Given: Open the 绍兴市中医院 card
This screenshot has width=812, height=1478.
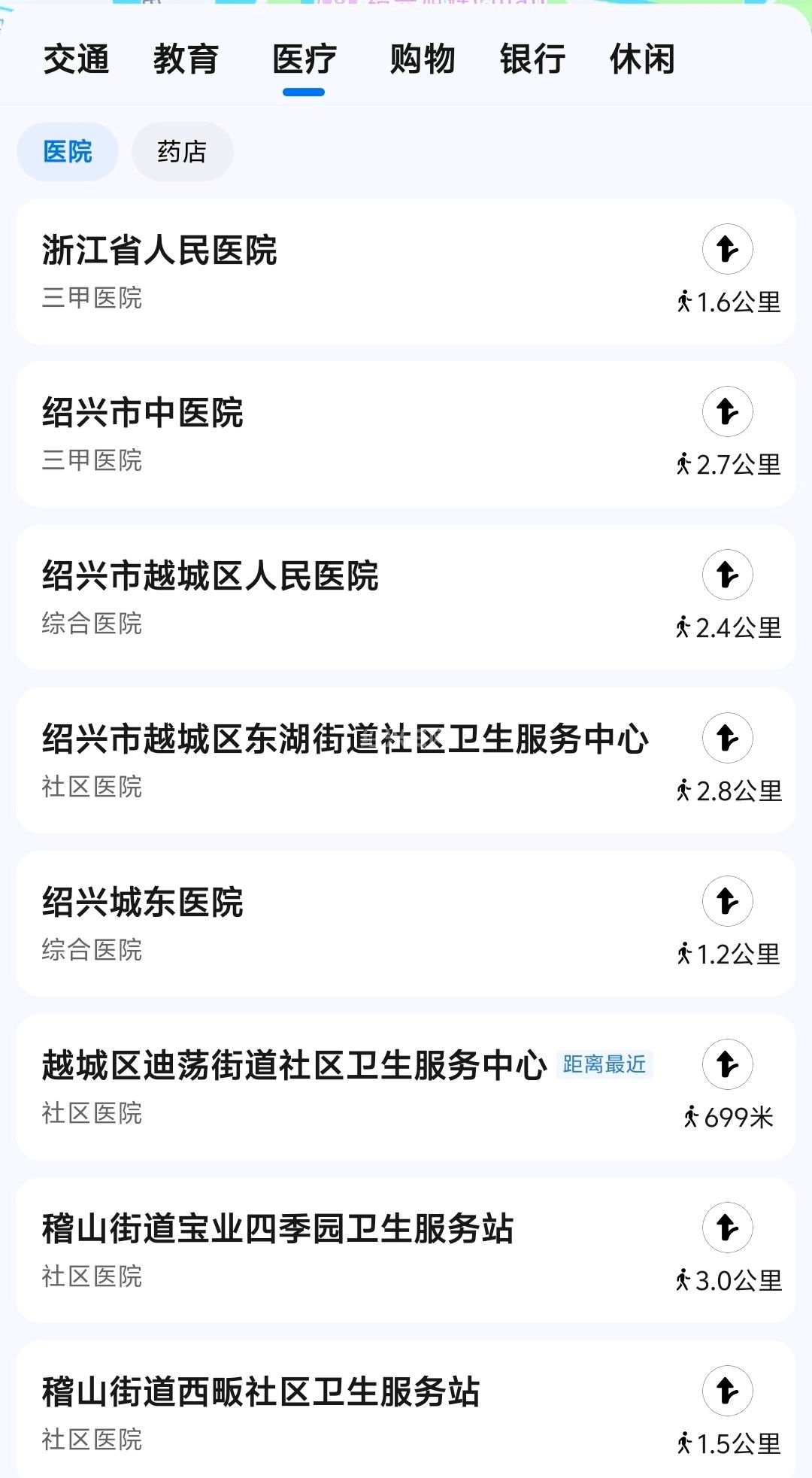Looking at the screenshot, I should (143, 413).
